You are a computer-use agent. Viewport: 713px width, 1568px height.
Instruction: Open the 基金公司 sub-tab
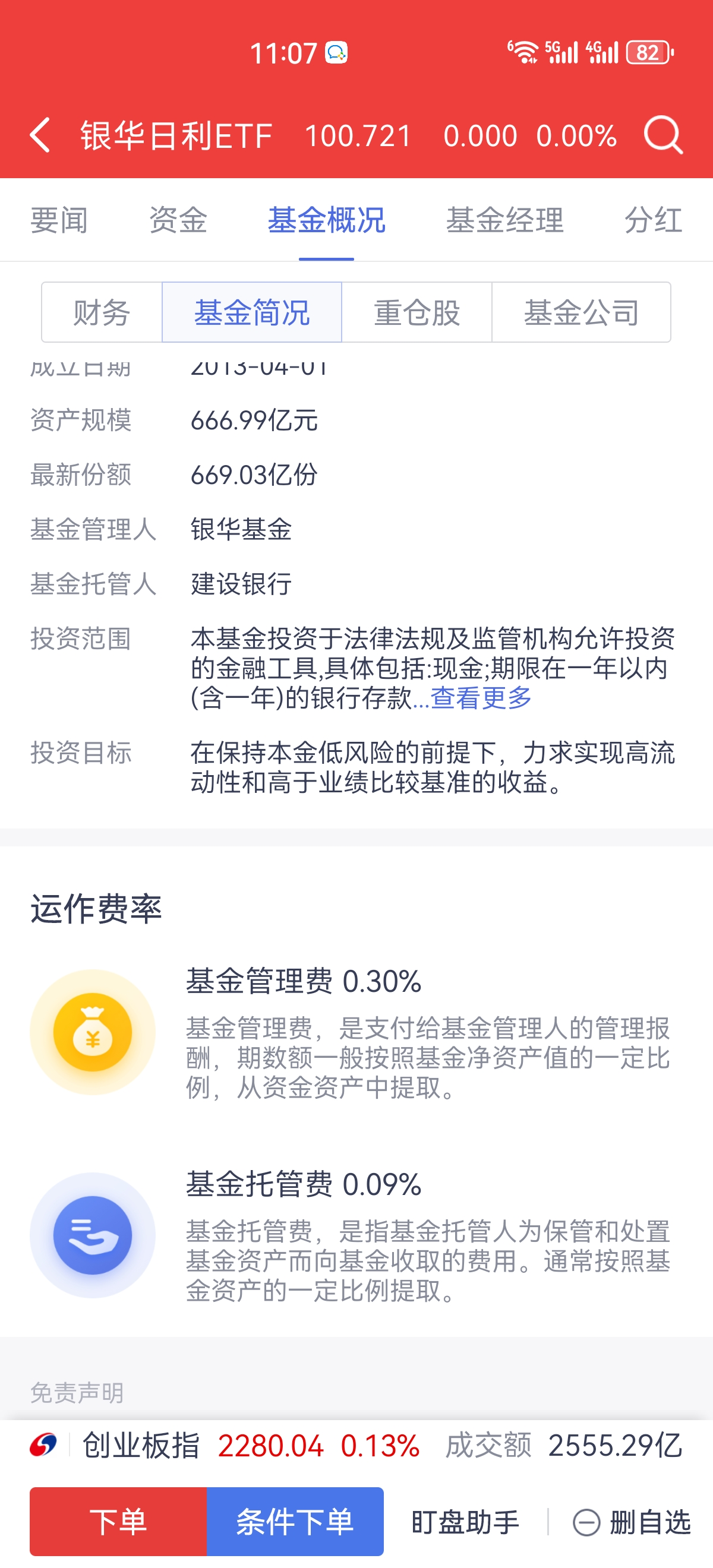click(x=581, y=313)
